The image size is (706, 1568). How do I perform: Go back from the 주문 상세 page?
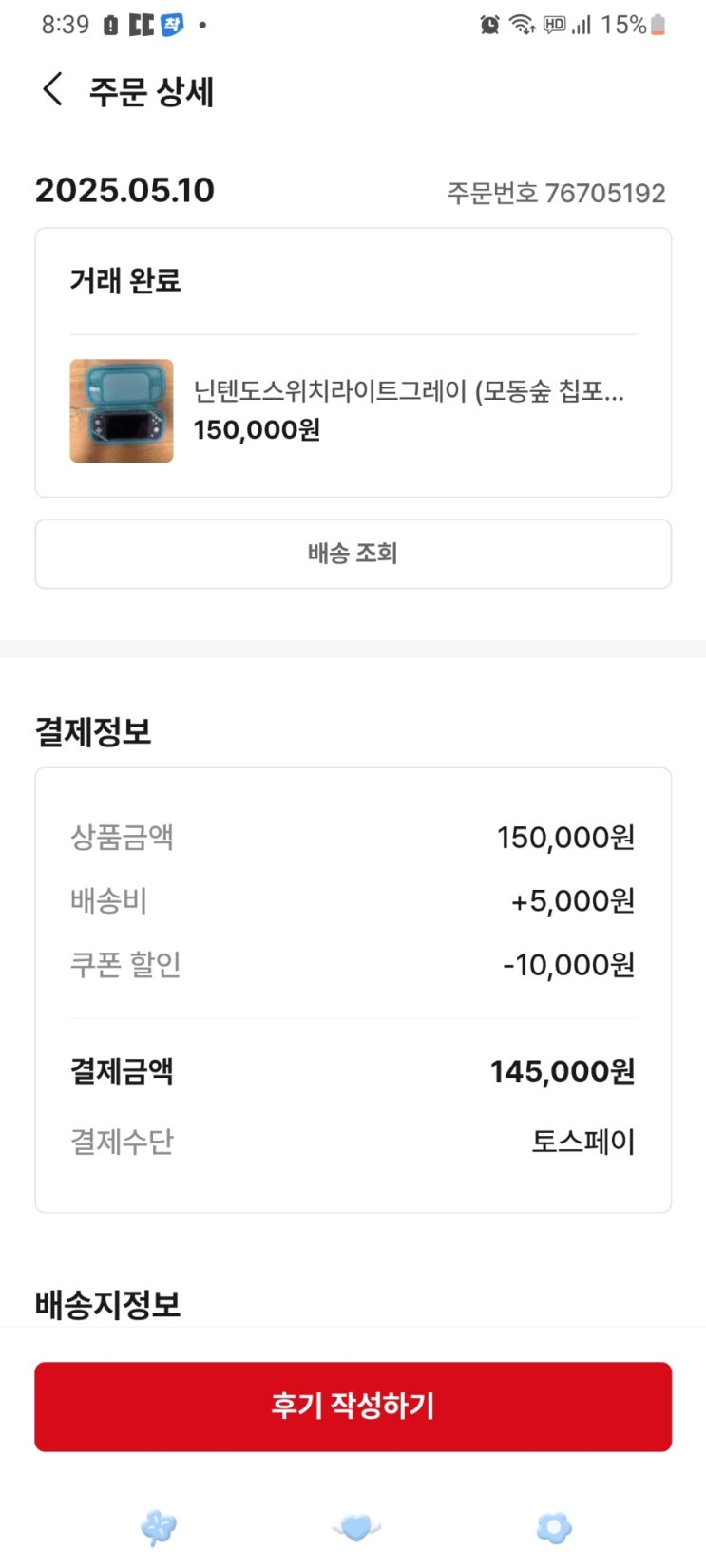point(53,90)
